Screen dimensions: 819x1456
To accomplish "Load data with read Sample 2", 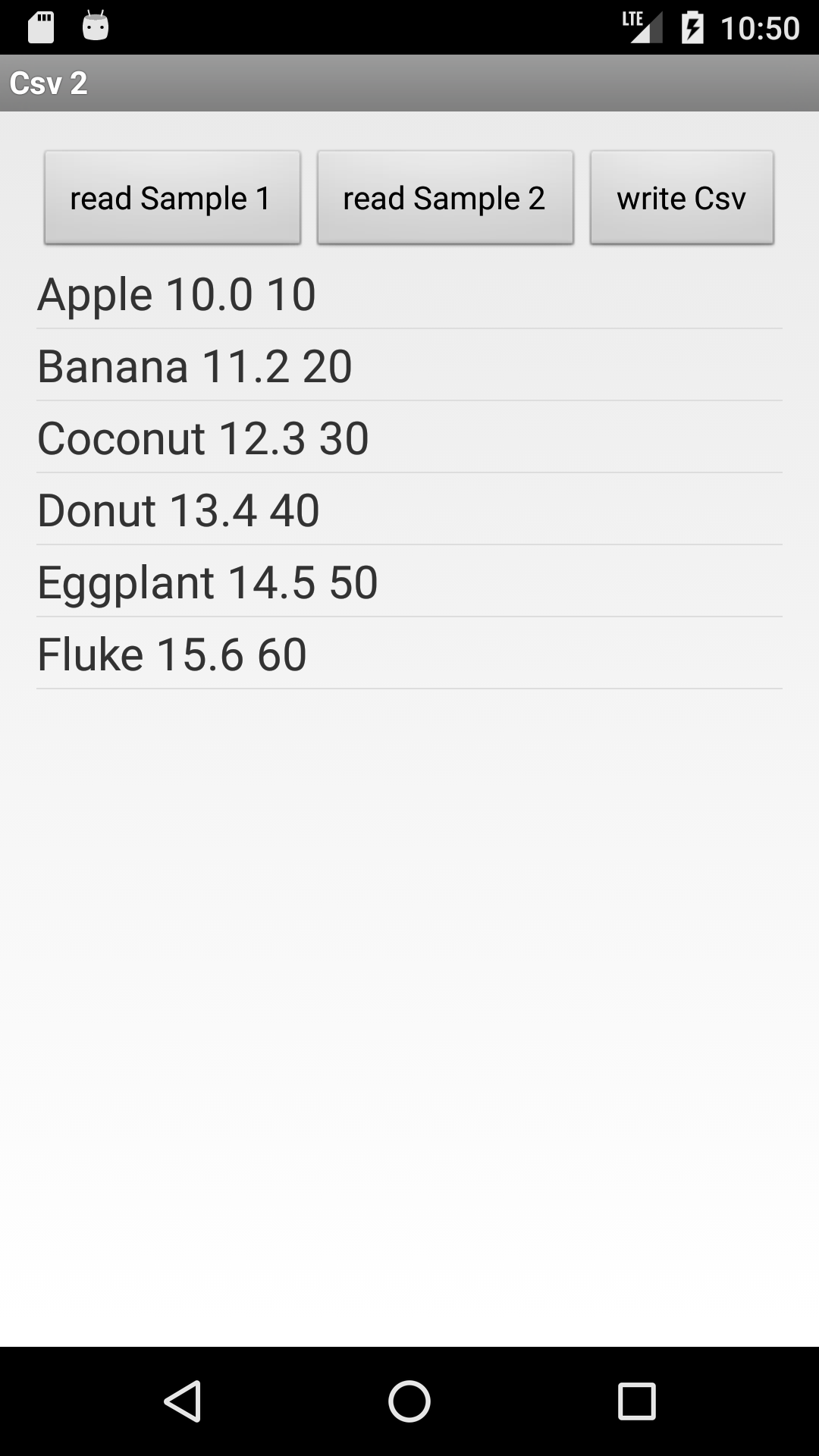I will coord(445,198).
